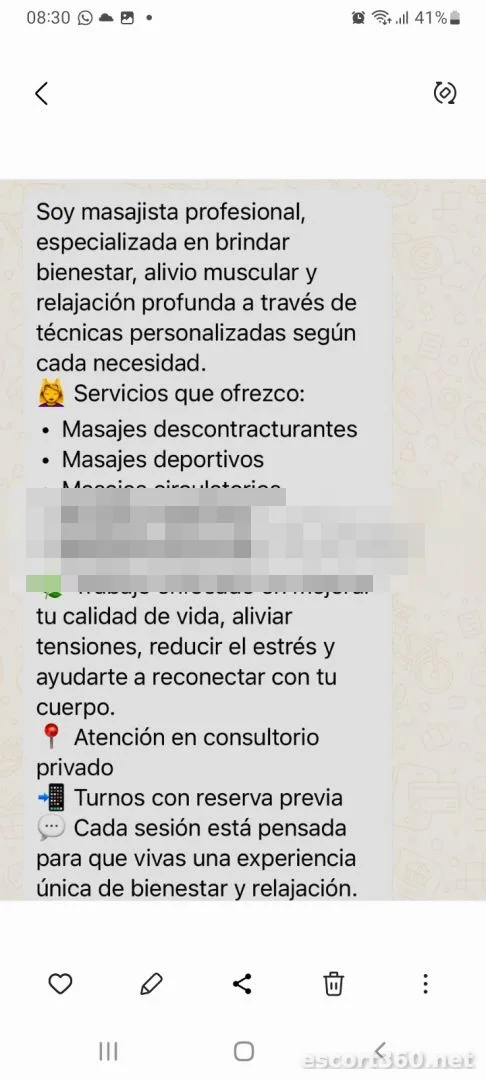The image size is (486, 1080).
Task: Tap the auto-rotate icon at top right
Action: [445, 92]
